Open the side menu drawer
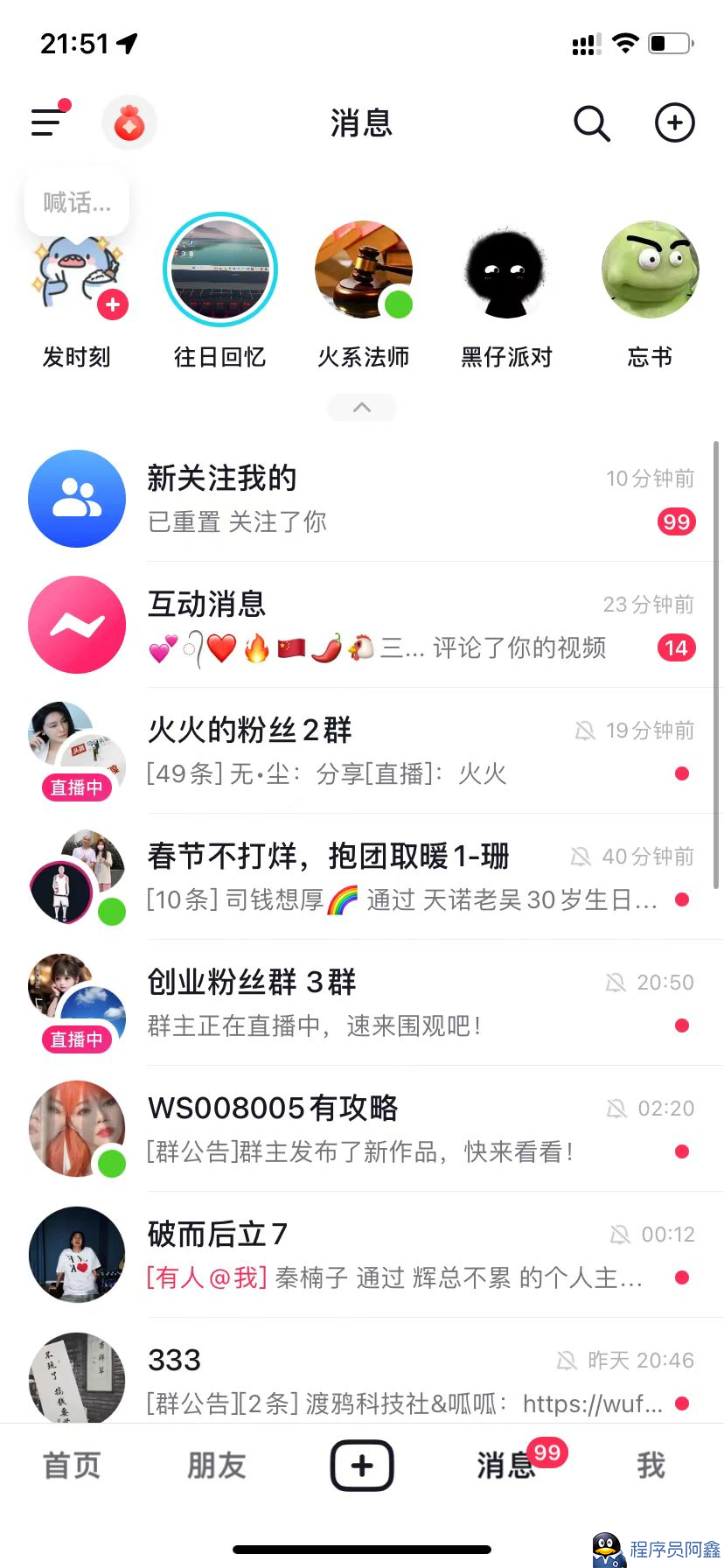The width and height of the screenshot is (724, 1568). coord(48,122)
